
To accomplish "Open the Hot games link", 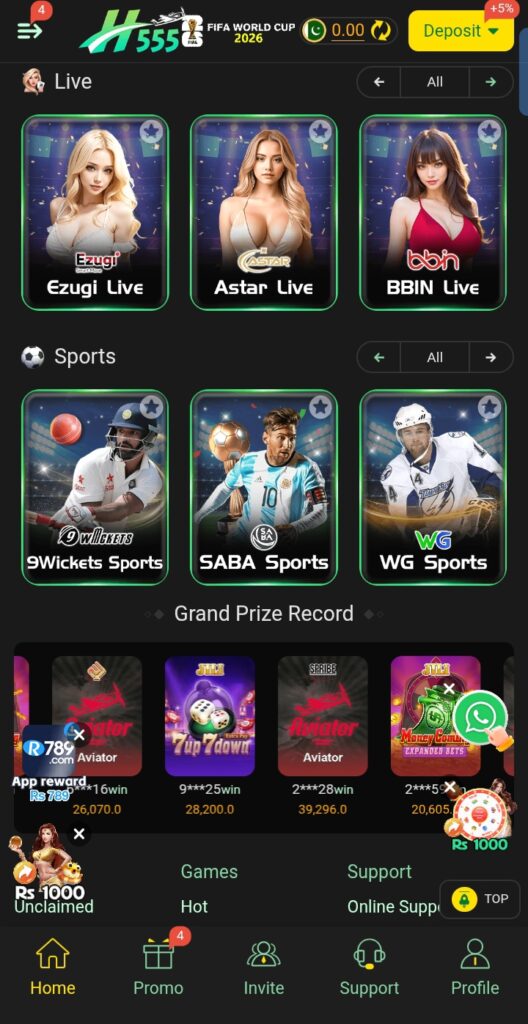I will coord(194,906).
